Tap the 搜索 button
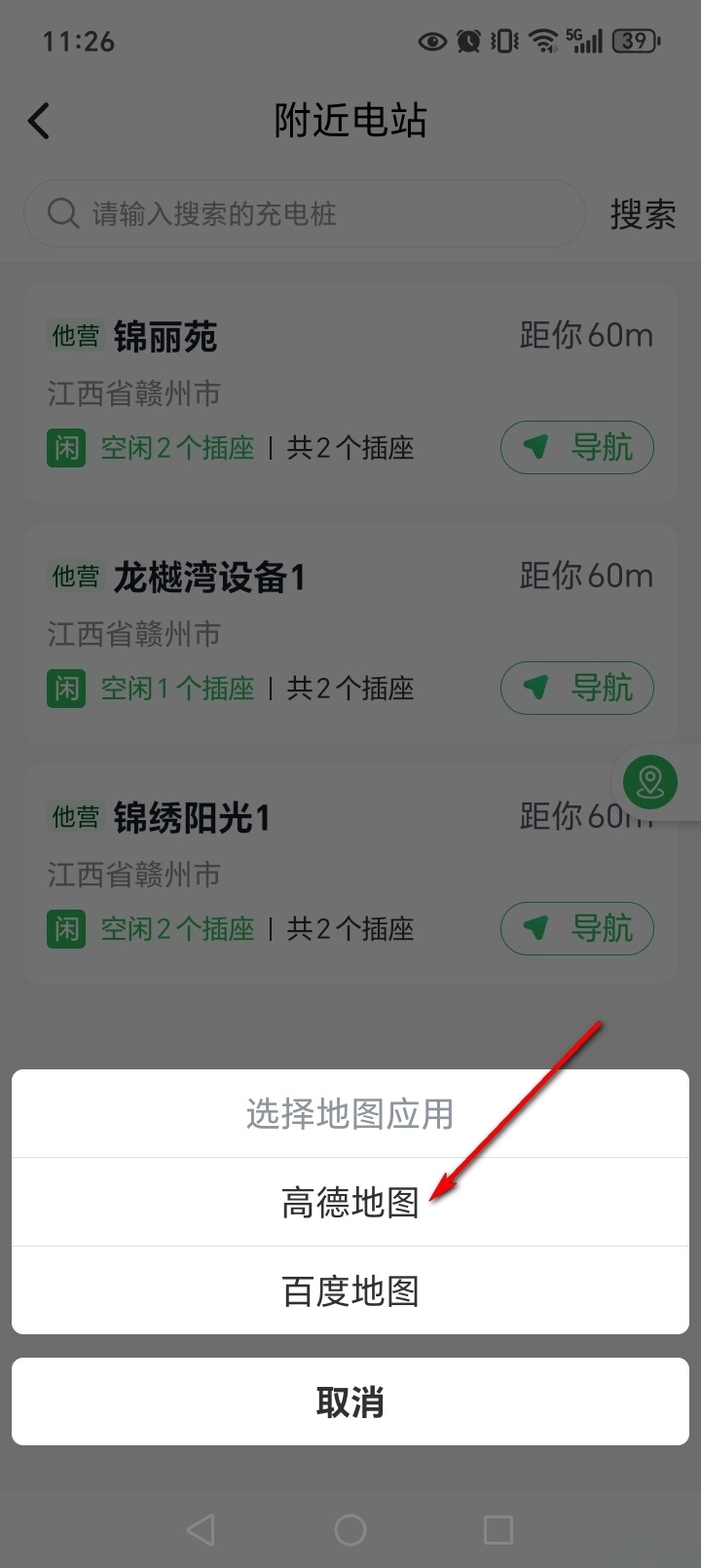This screenshot has height=1568, width=701. pyautogui.click(x=643, y=214)
